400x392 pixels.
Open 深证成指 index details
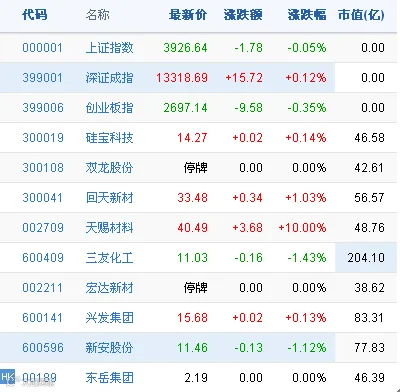pyautogui.click(x=109, y=78)
